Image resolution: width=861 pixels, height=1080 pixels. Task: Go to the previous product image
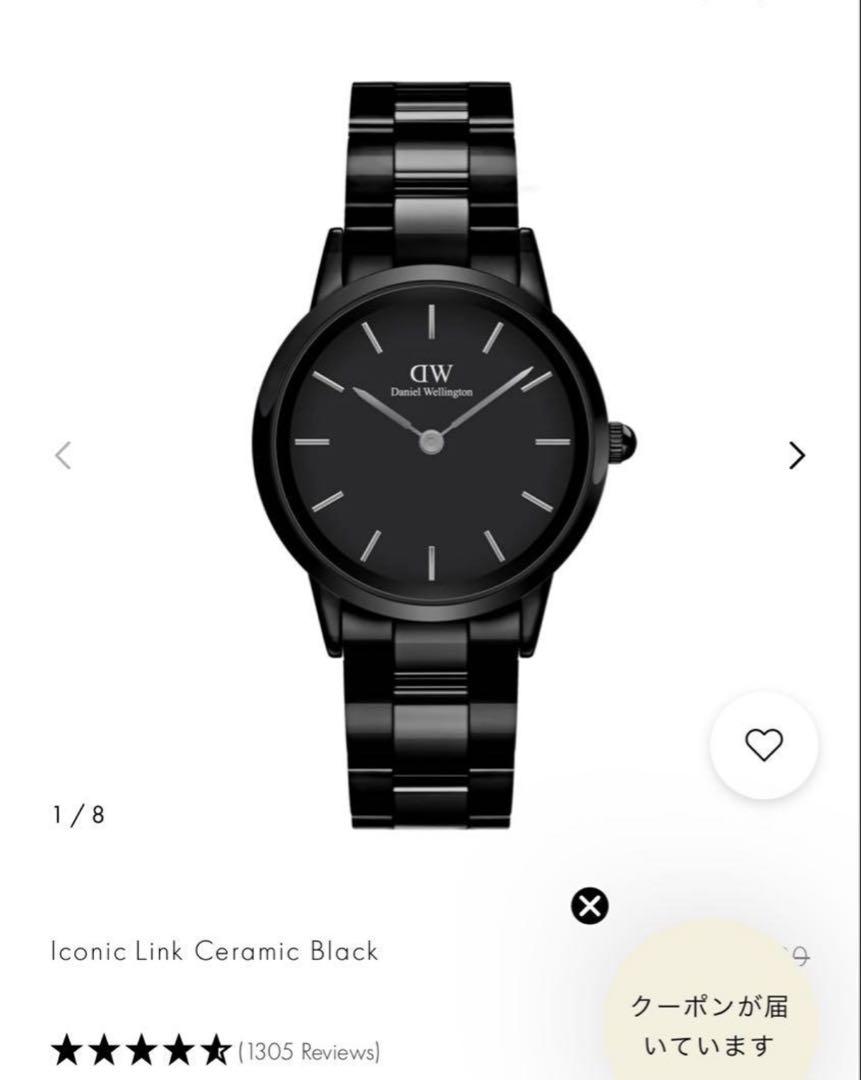click(x=63, y=456)
